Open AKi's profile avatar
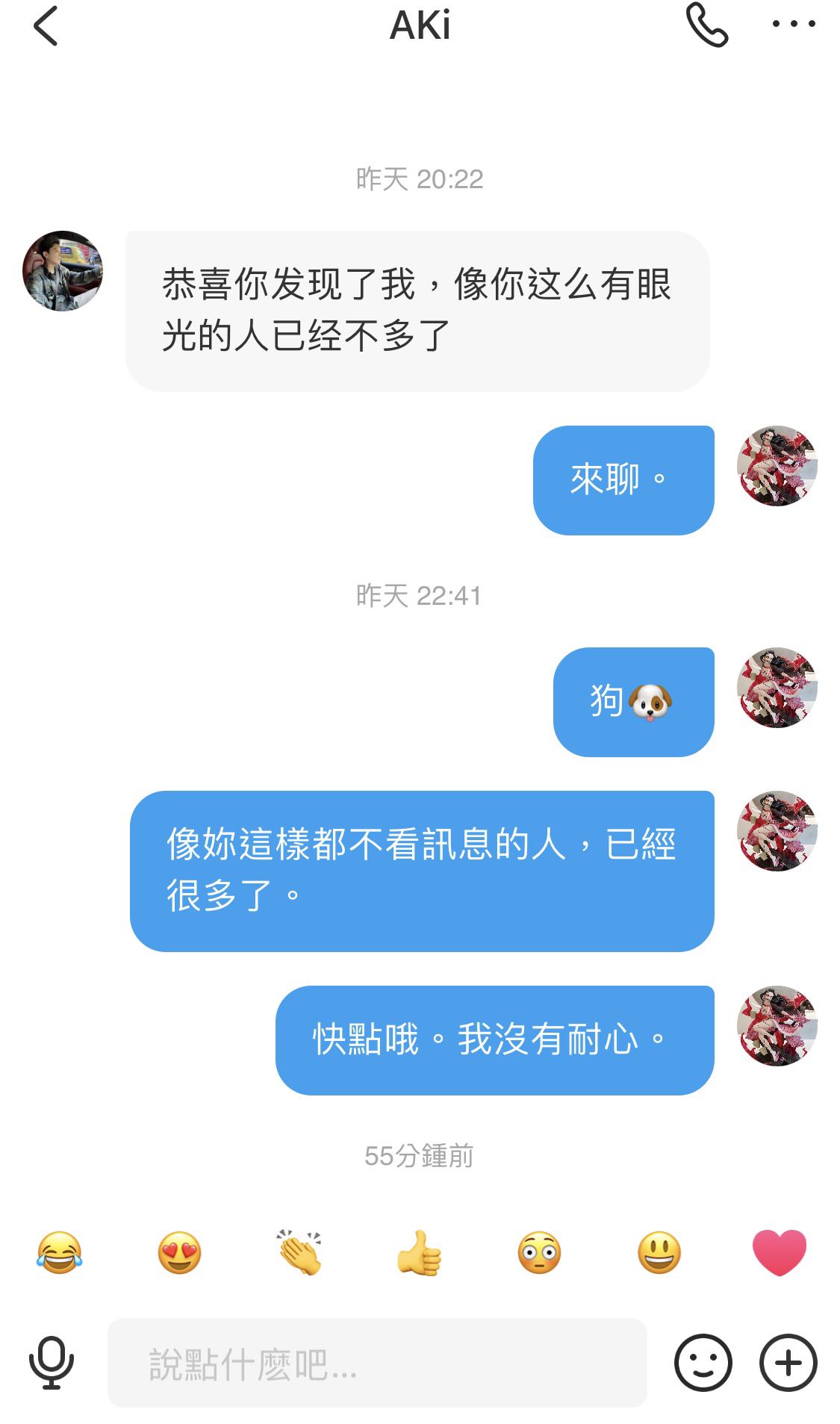 pos(63,271)
